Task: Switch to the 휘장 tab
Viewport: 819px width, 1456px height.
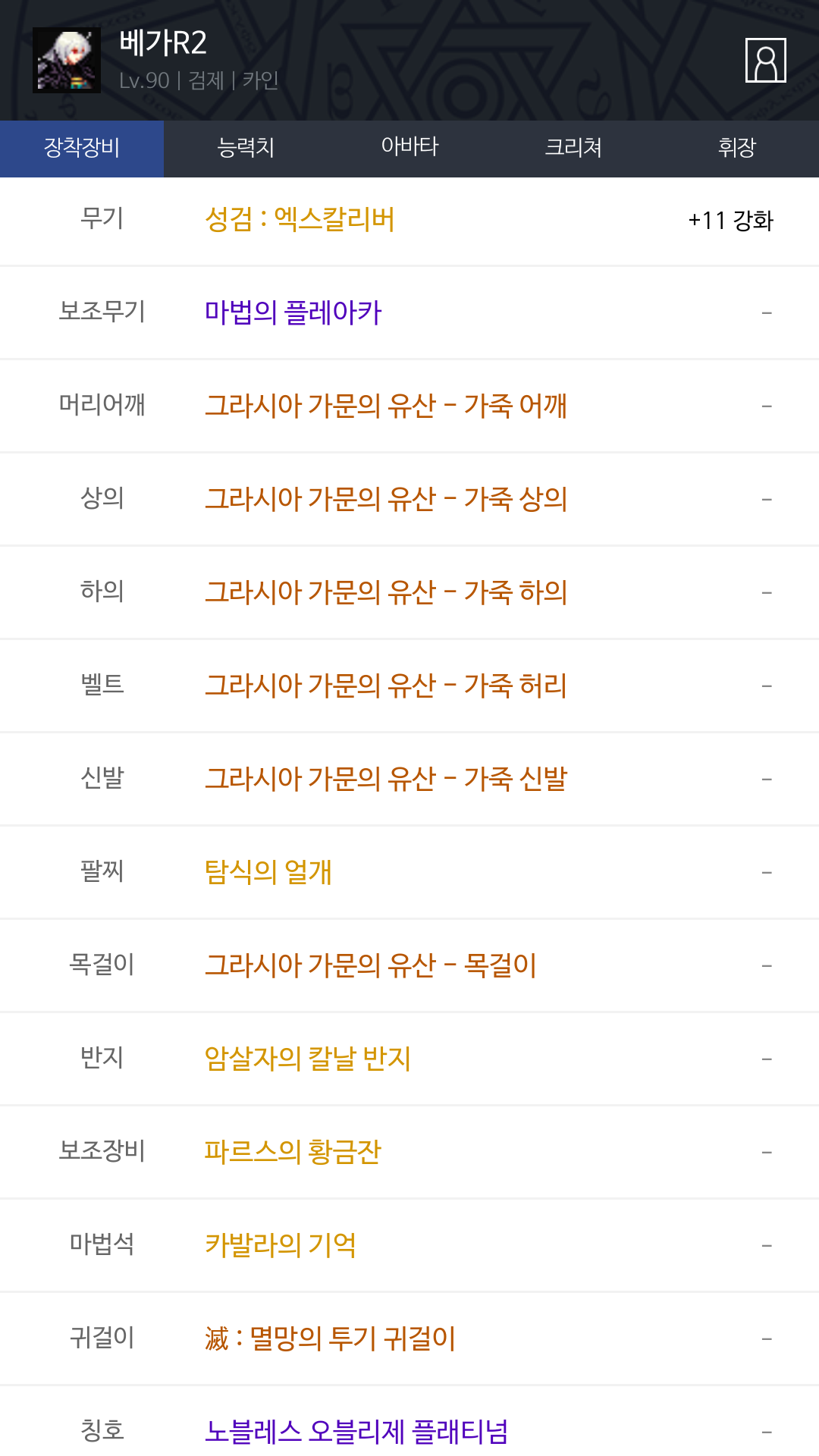Action: (x=737, y=149)
